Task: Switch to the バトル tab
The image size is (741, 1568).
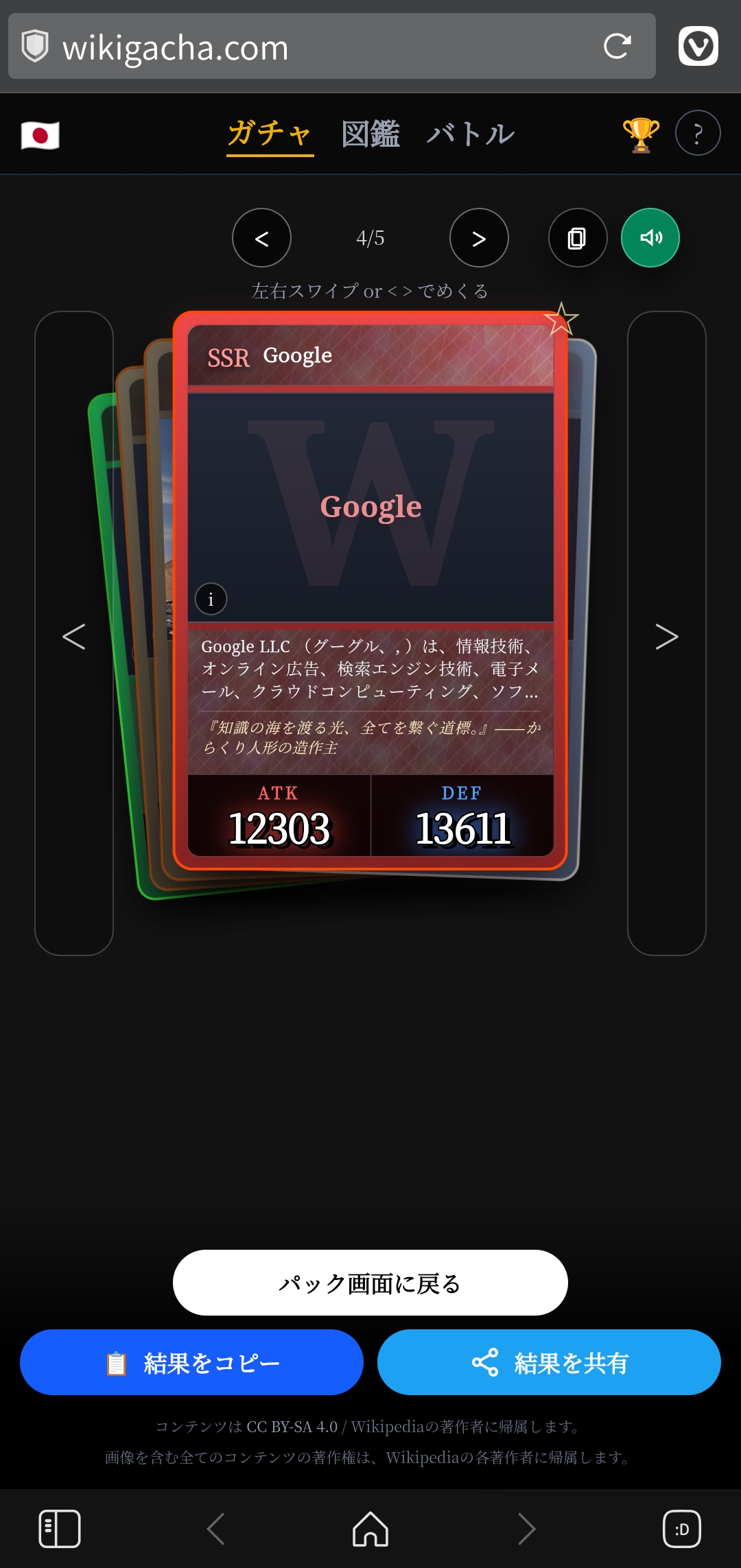Action: (471, 134)
